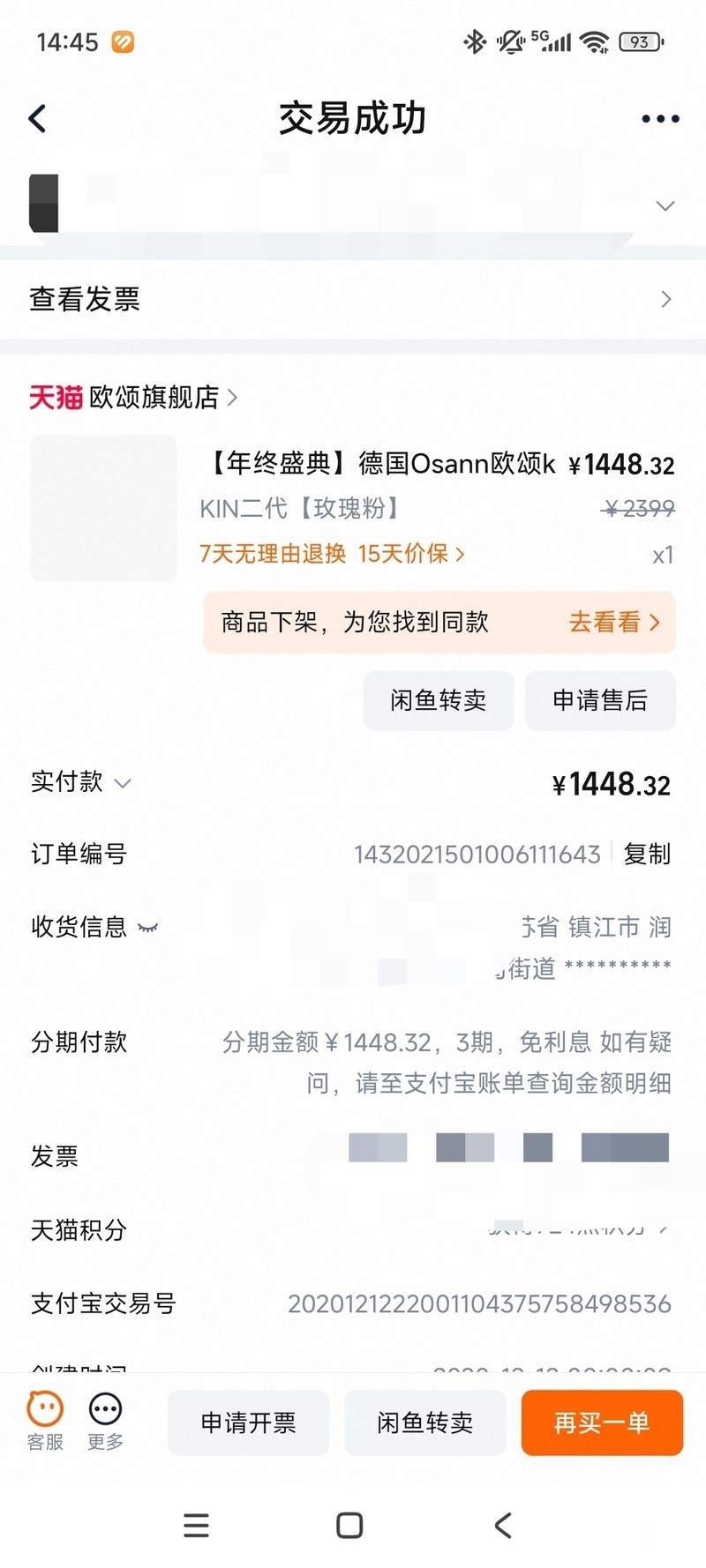Viewport: 706px width, 1568px height.
Task: Reveal hidden 收货信息 with the eye icon
Action: (148, 928)
